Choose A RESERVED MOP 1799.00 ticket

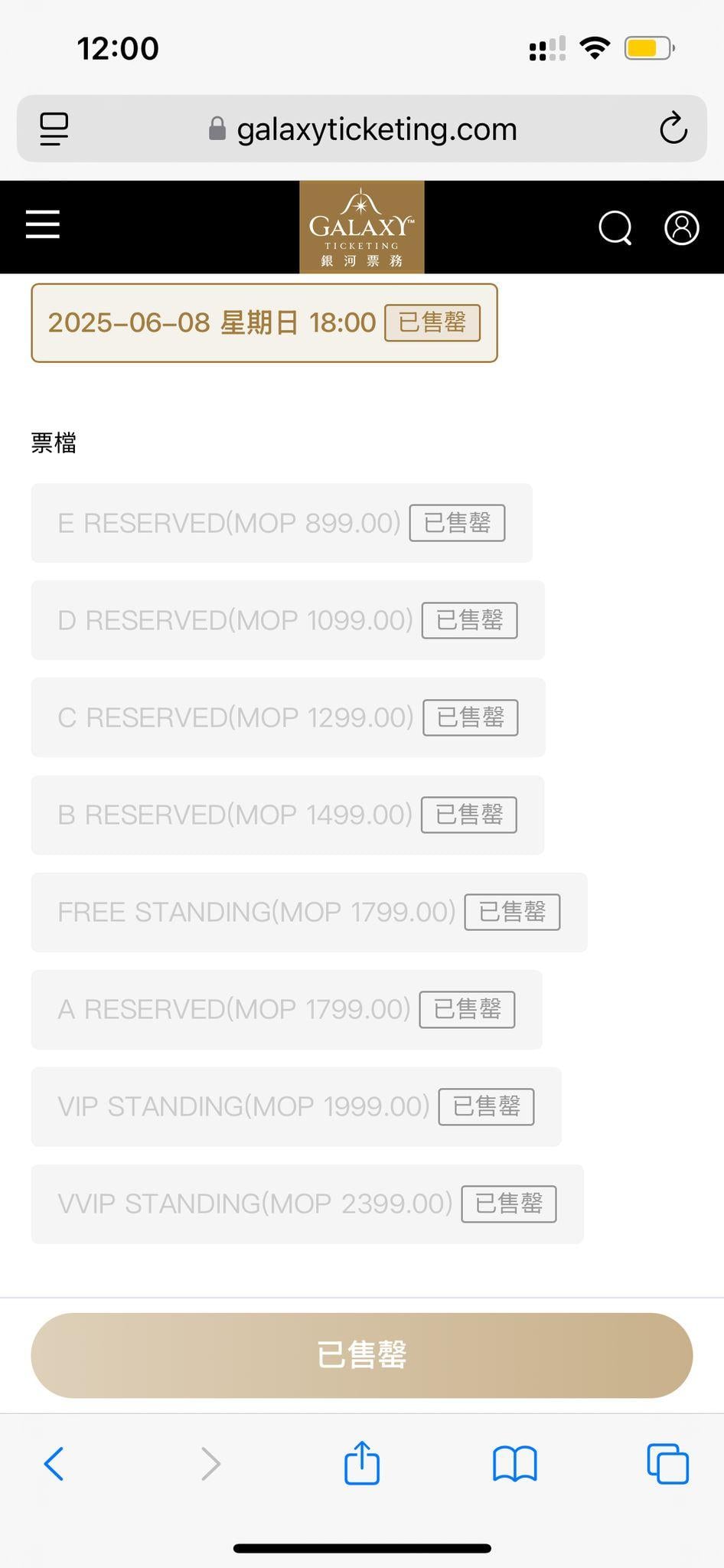click(x=286, y=1009)
